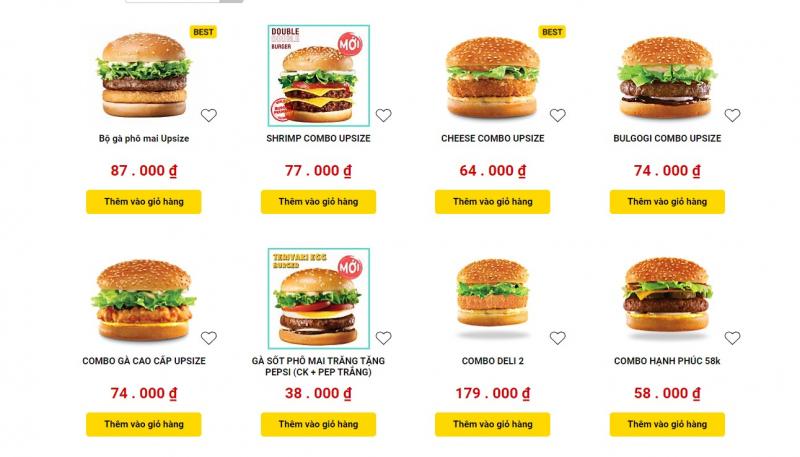
Task: Add COMBO GÀ CAO CẤP UPSIZE to cart
Action: [143, 424]
